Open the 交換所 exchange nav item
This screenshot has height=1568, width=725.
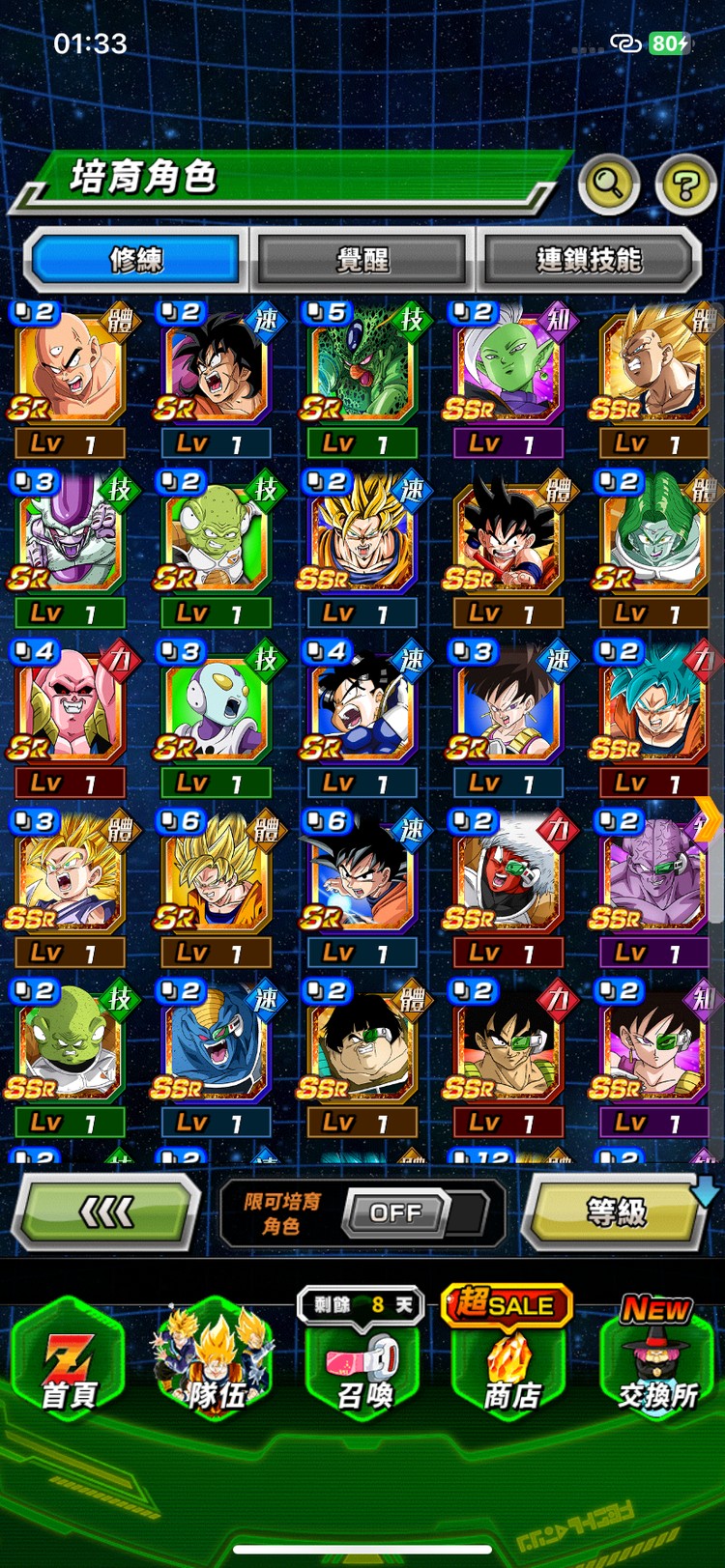(657, 1362)
